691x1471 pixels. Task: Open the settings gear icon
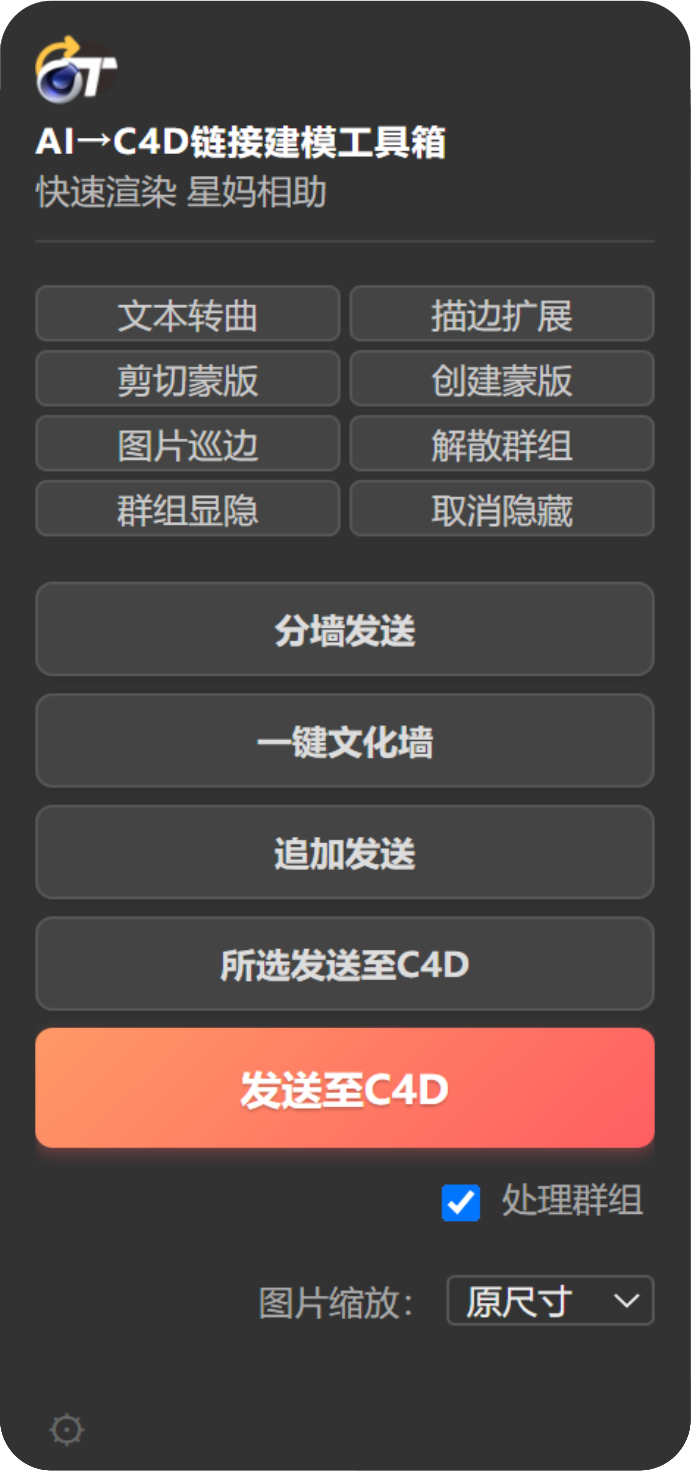(x=67, y=1430)
